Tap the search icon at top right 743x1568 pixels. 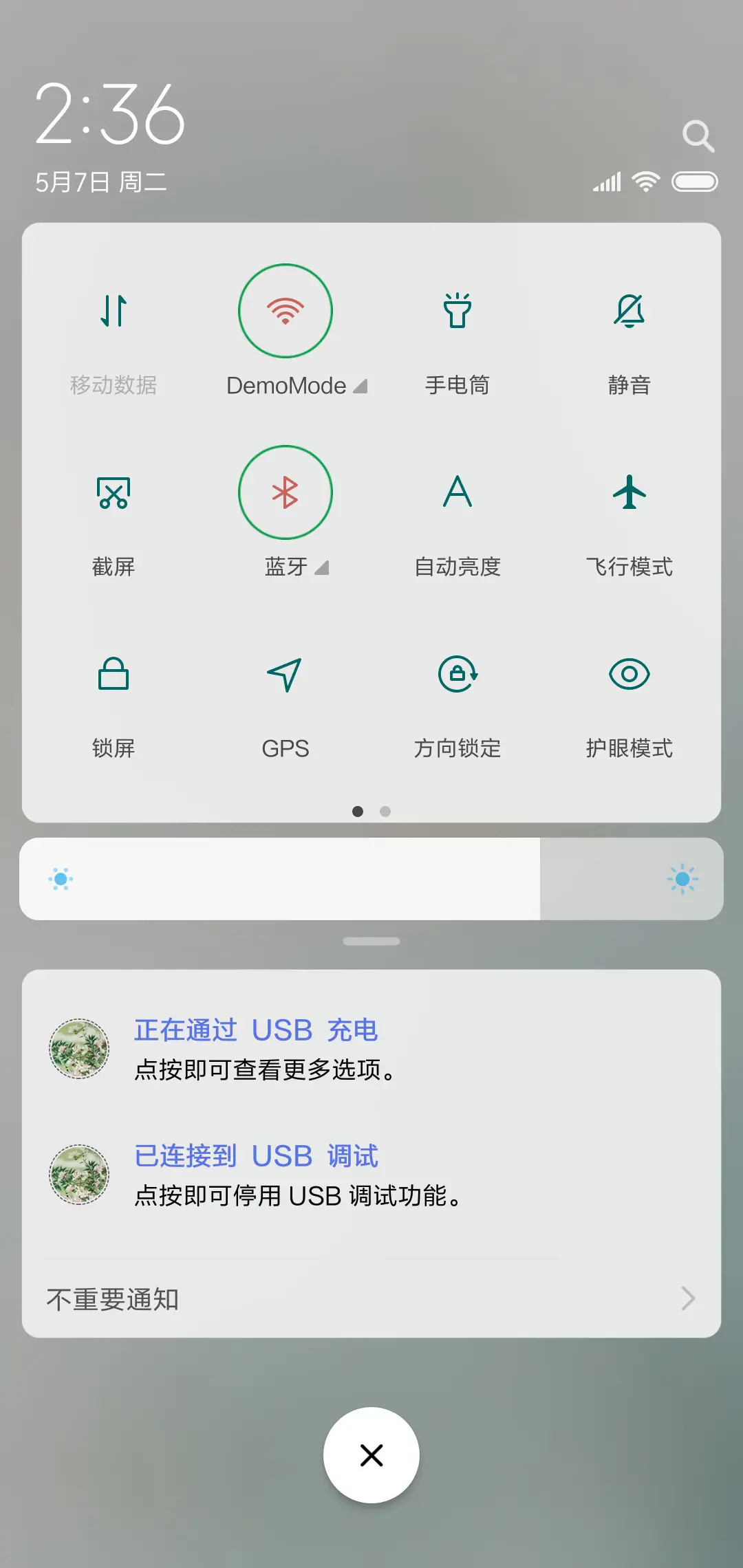(x=699, y=135)
